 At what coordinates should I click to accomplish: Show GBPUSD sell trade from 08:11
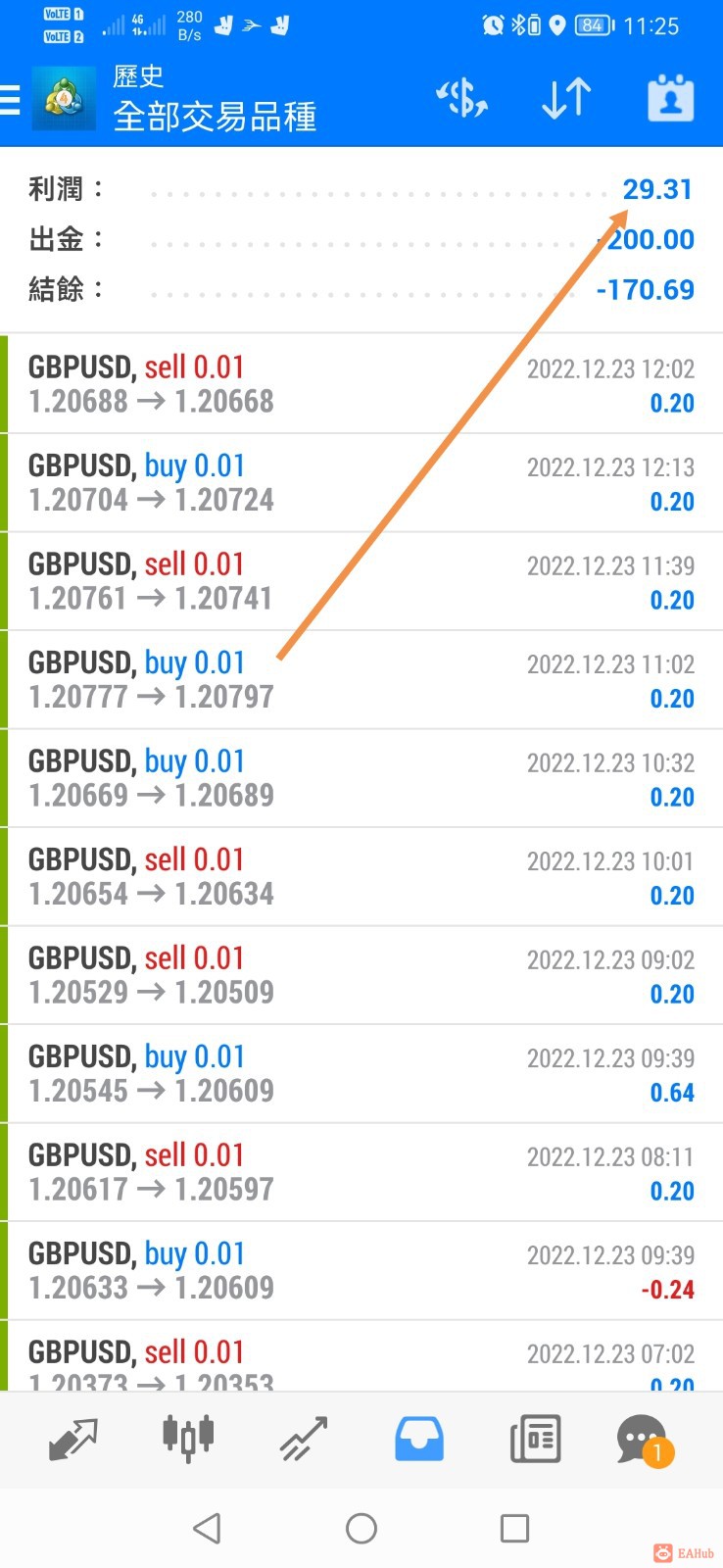[361, 1172]
